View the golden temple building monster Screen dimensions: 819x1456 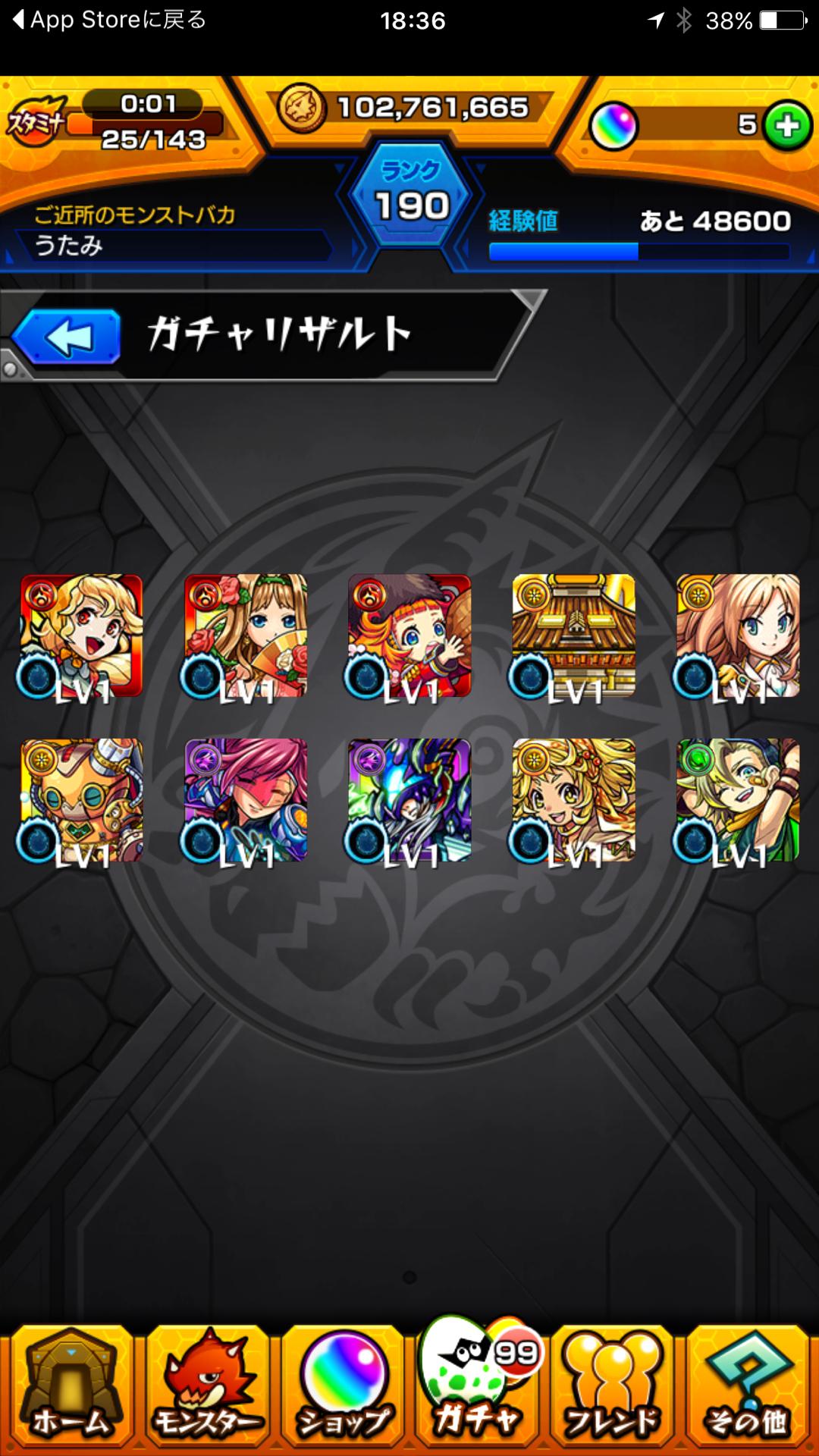(573, 635)
